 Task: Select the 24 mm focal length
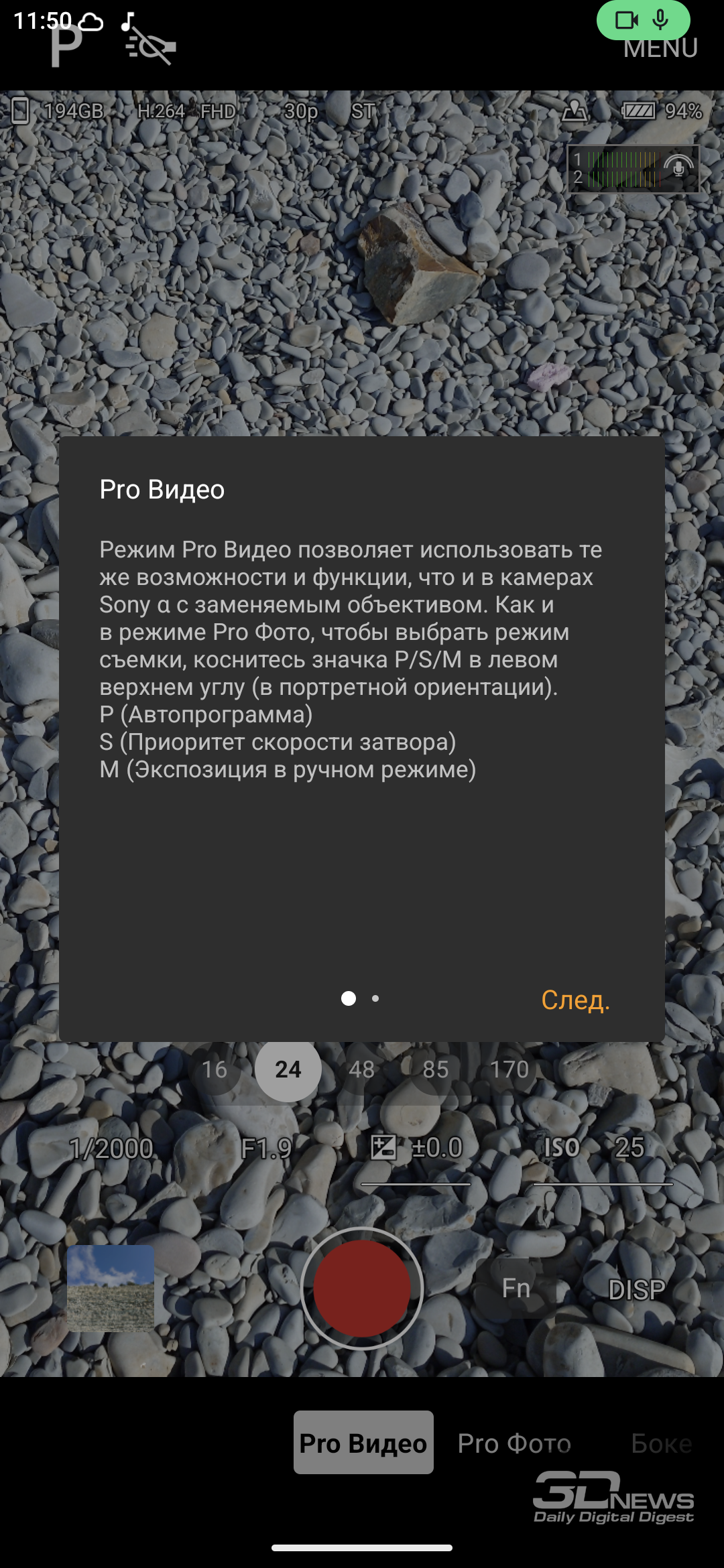click(x=288, y=1069)
